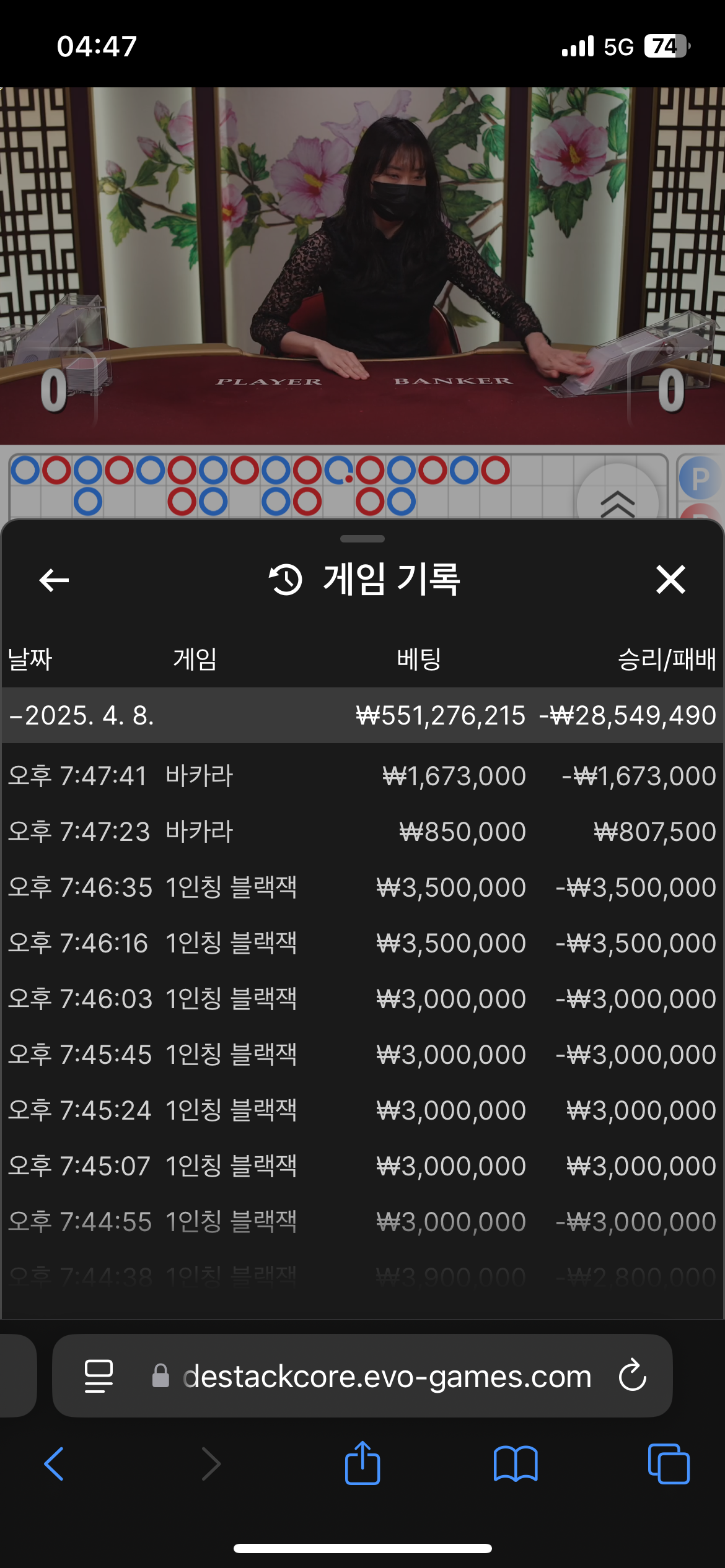Share the page from Safari toolbar
This screenshot has width=725, height=1568.
[x=362, y=1463]
